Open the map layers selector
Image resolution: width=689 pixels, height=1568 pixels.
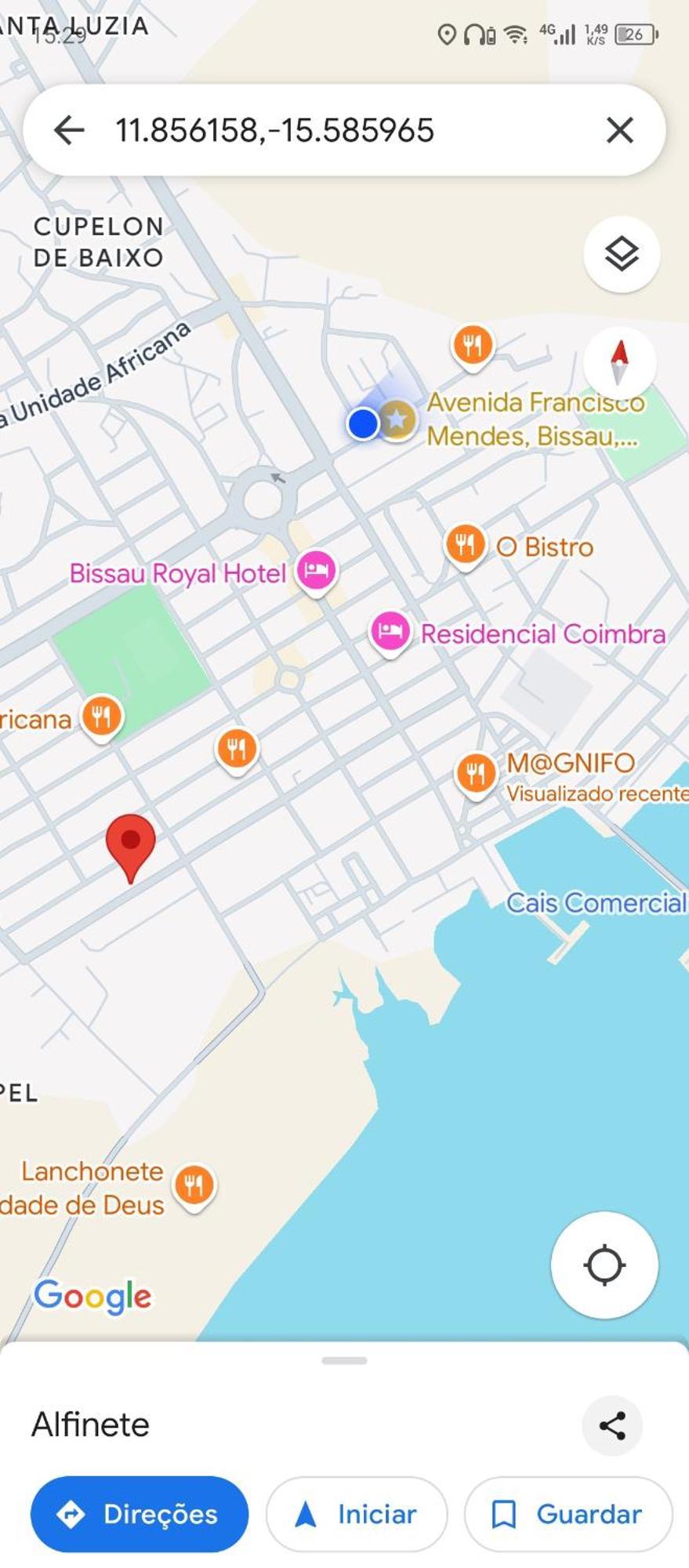(x=621, y=254)
